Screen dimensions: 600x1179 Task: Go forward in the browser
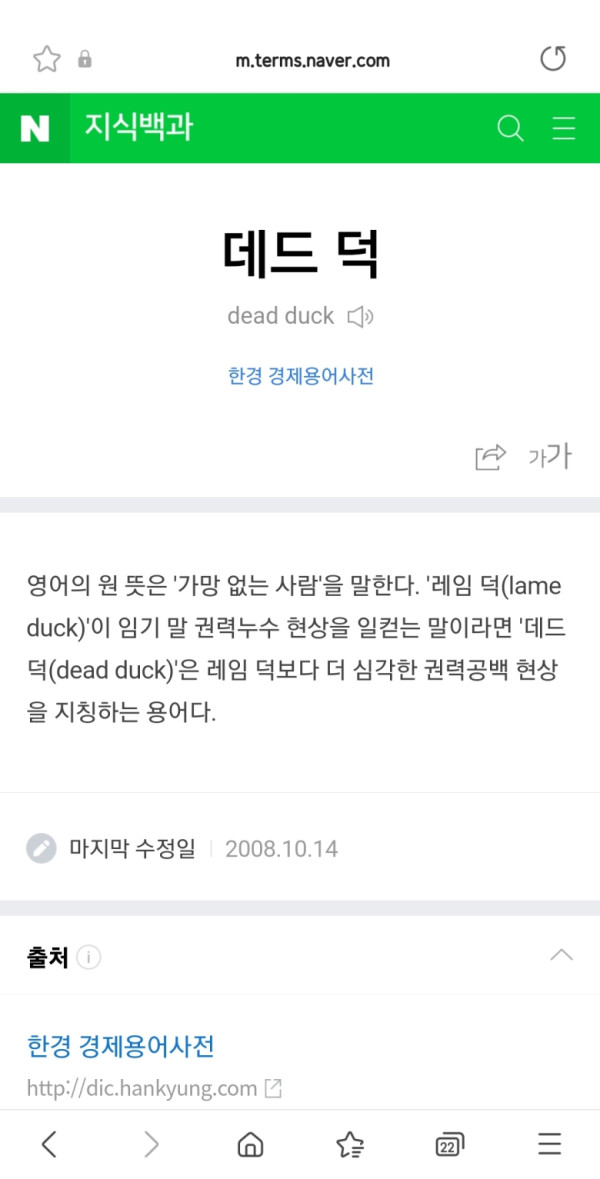pos(151,1145)
